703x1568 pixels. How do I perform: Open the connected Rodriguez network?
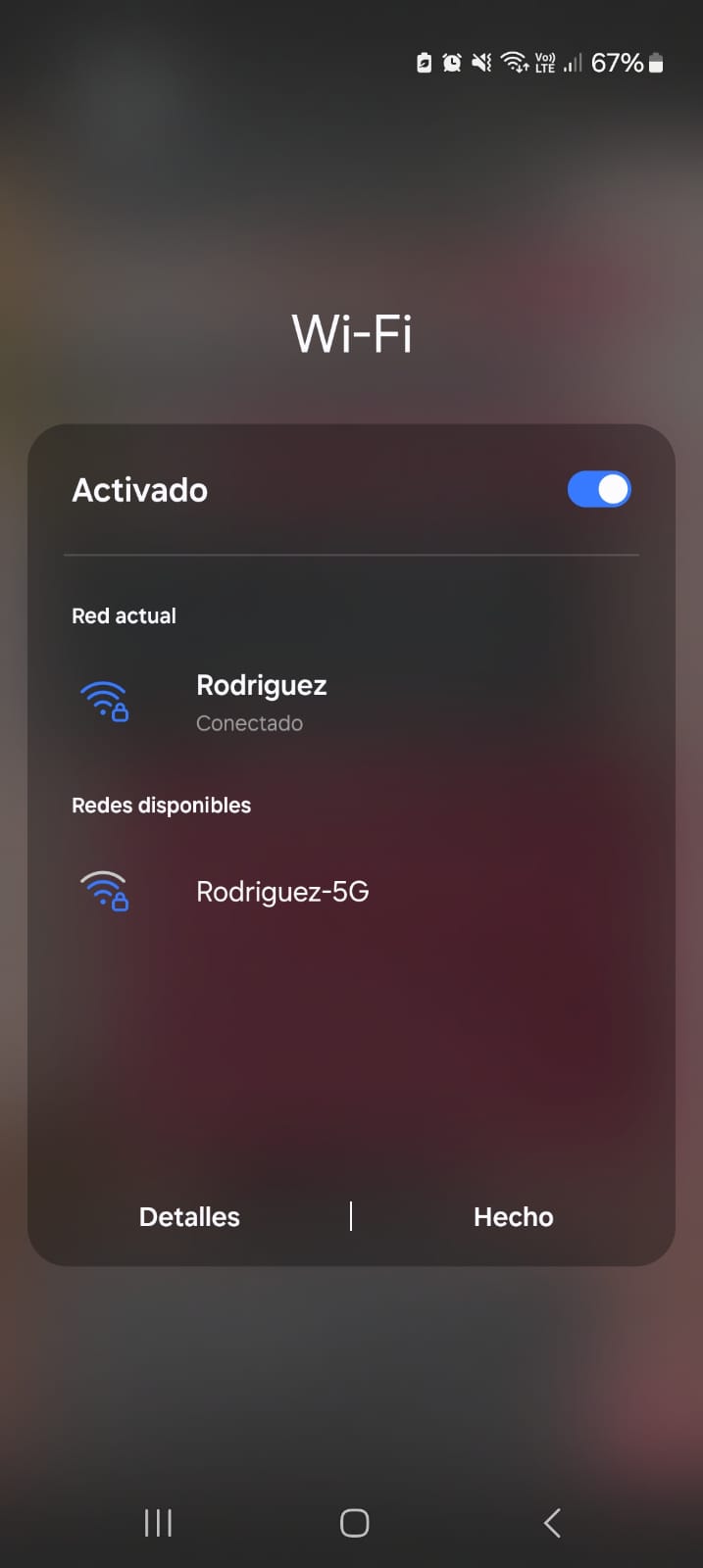(x=261, y=702)
